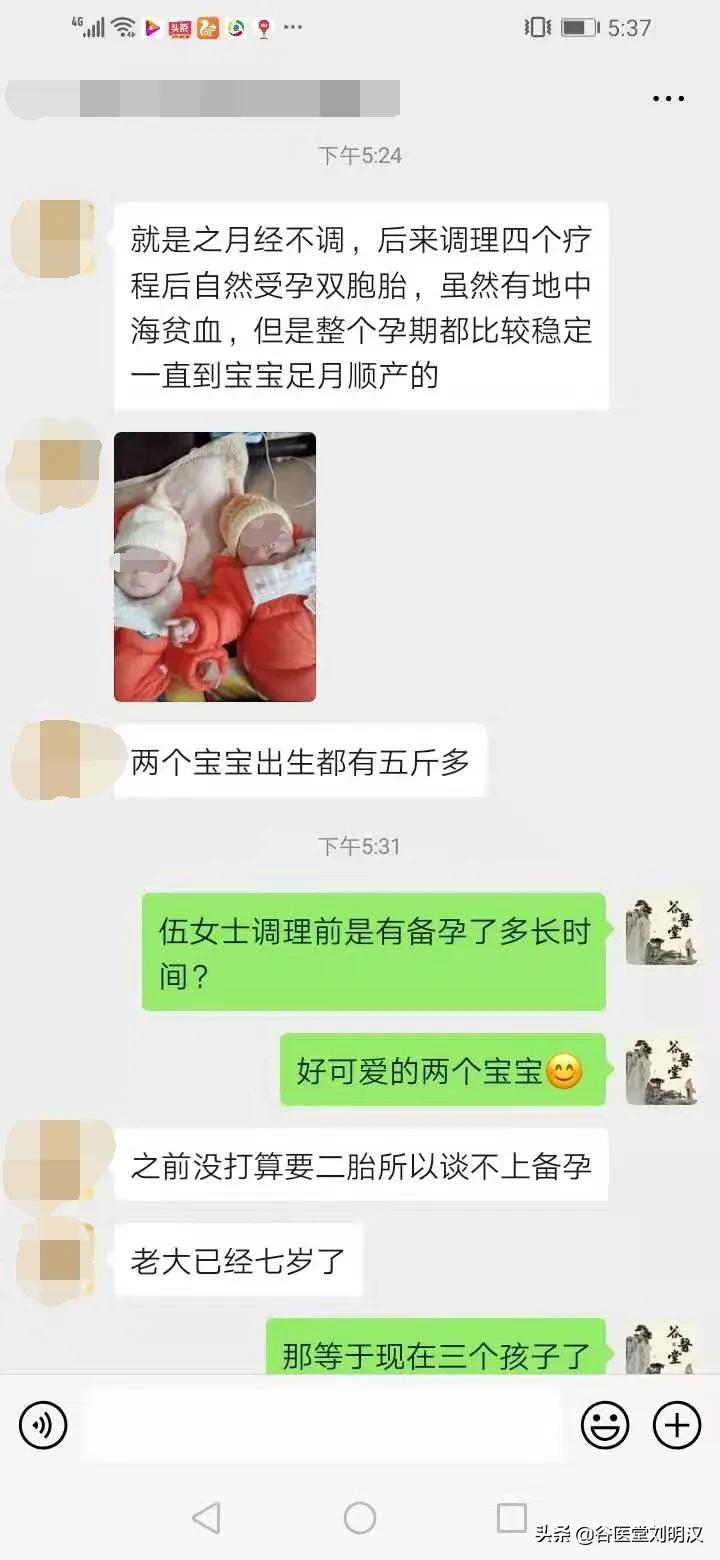Tap the plus icon to add attachments

[677, 1425]
